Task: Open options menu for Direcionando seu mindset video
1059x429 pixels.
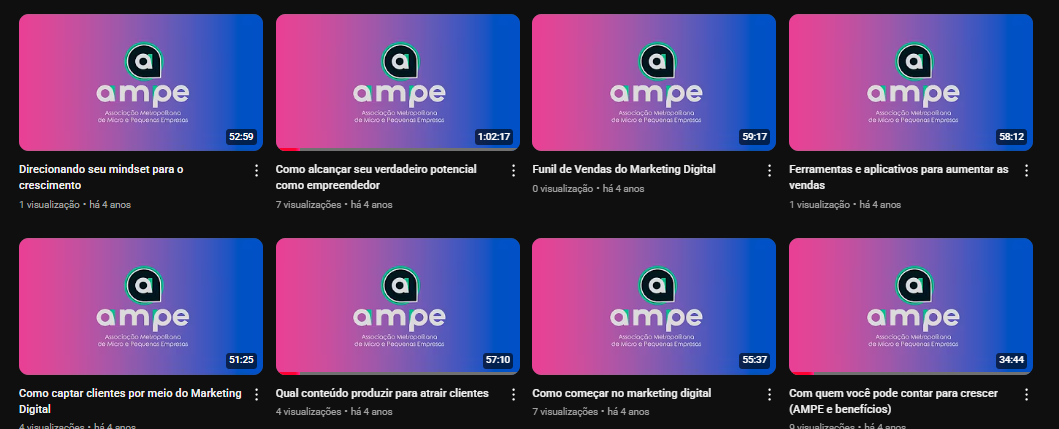Action: 257,170
